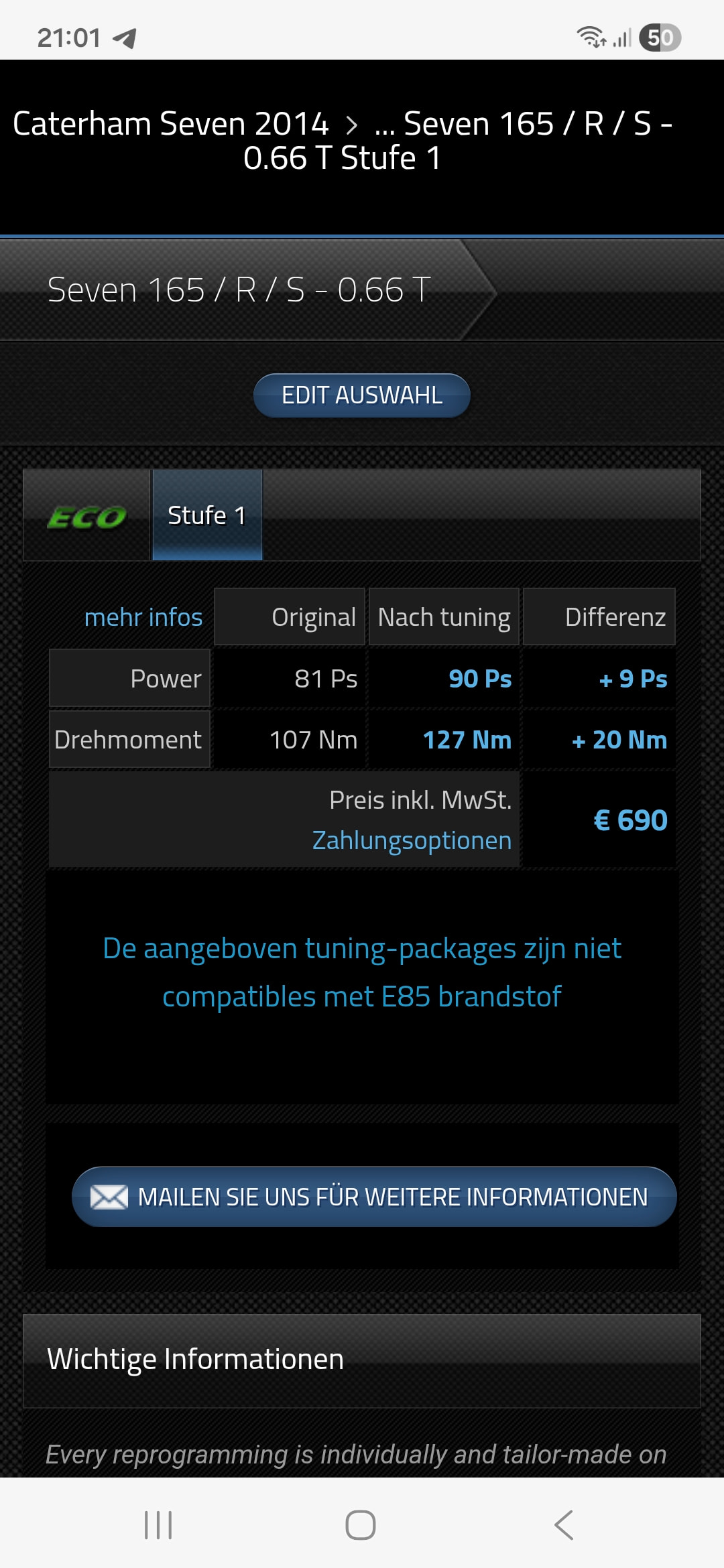The width and height of the screenshot is (724, 1568).
Task: Go back using the system back button
Action: (x=564, y=1525)
